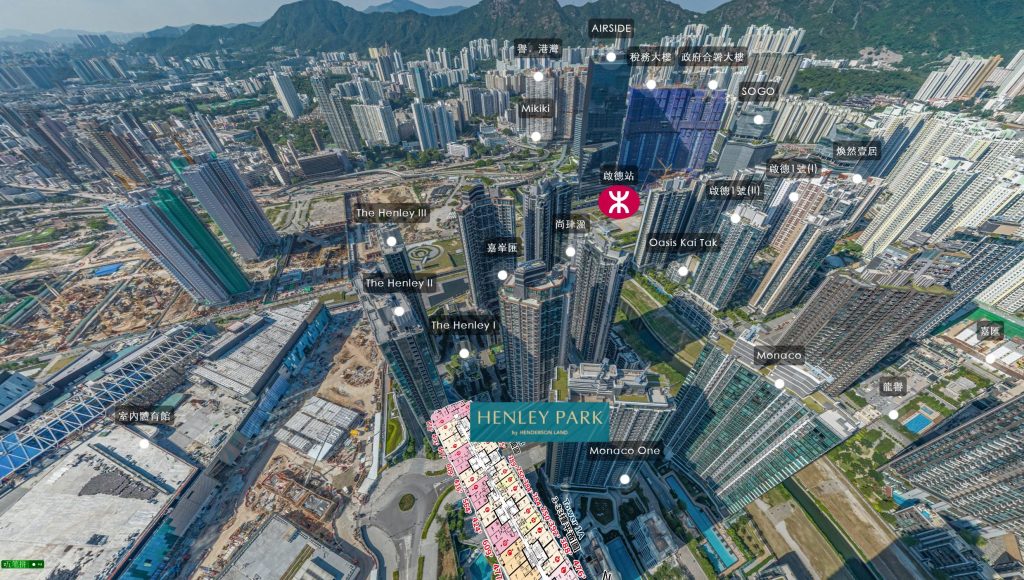Open the Monaco hotspot marker
This screenshot has height=580, width=1024.
pos(779,383)
